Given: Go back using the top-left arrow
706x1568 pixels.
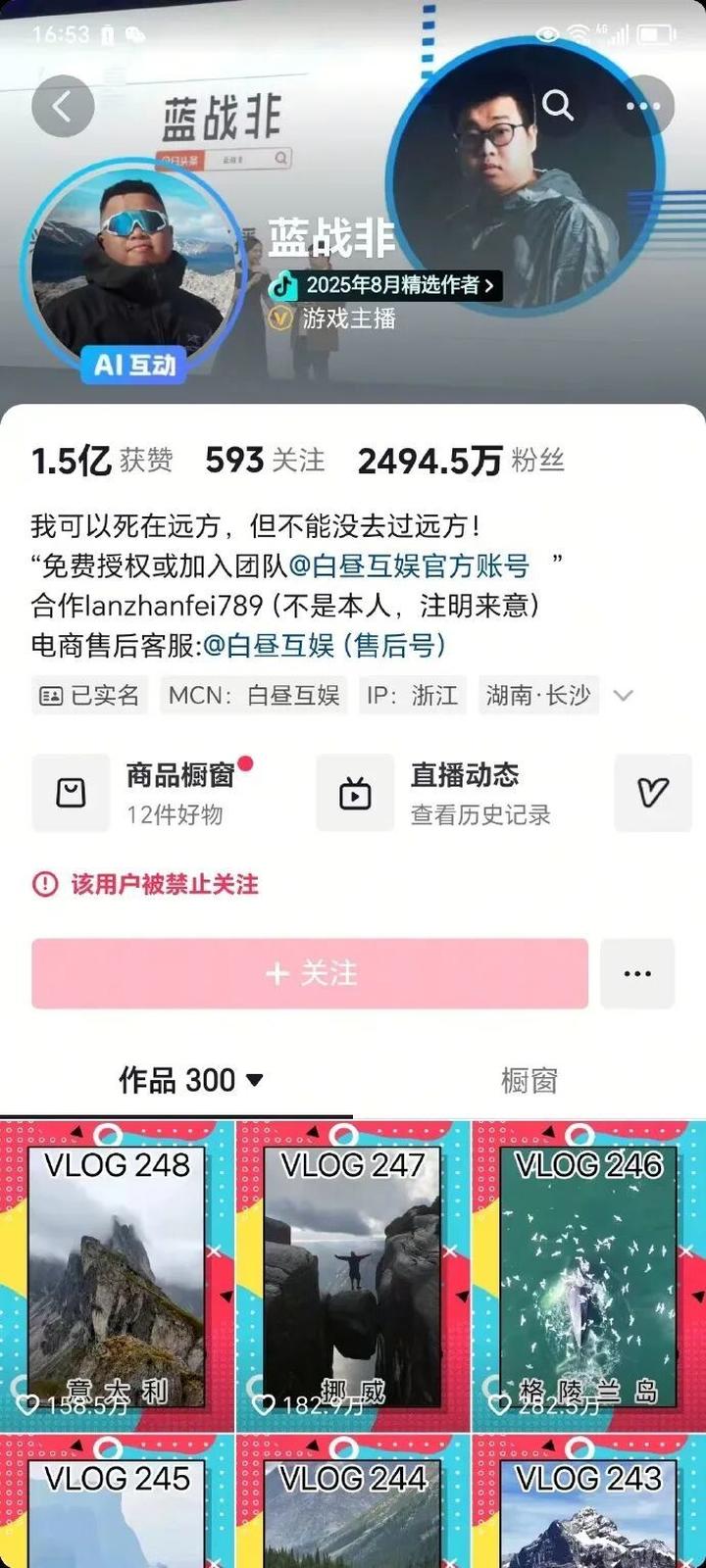Looking at the screenshot, I should click(63, 106).
